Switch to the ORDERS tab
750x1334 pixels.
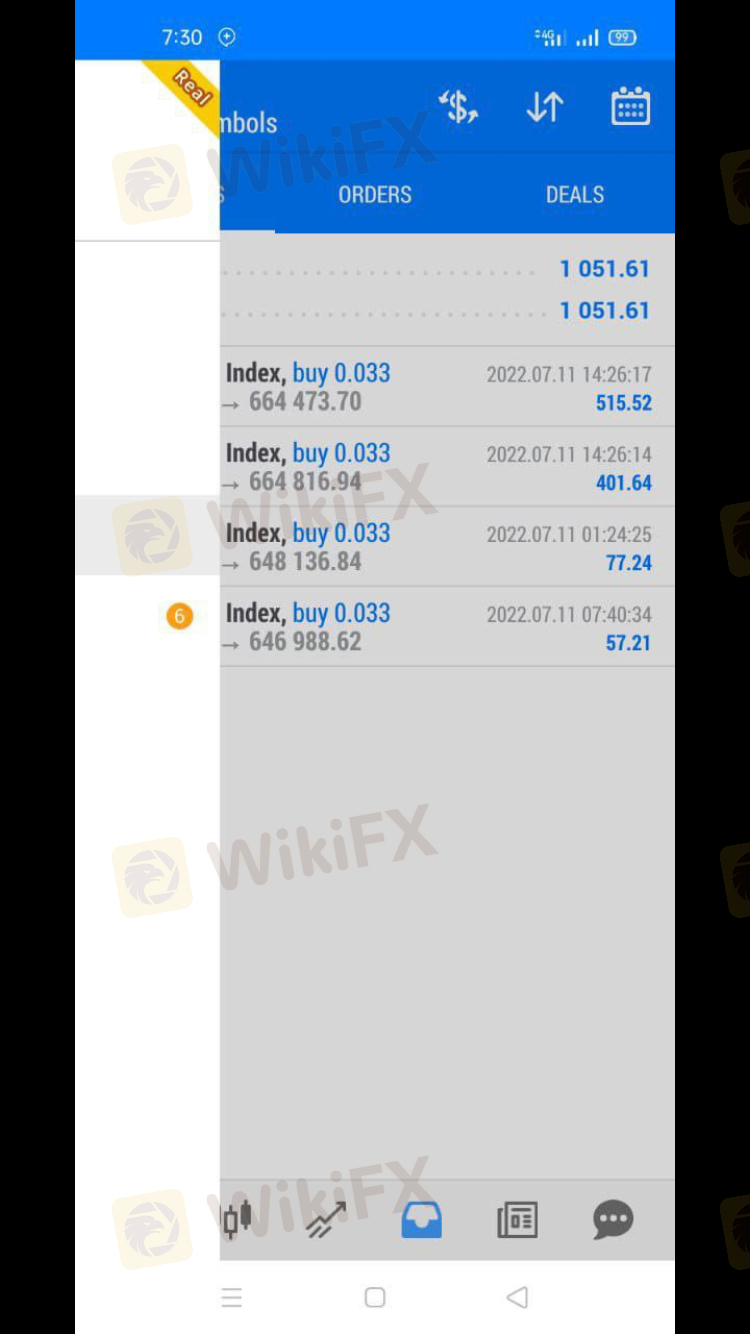coord(375,194)
